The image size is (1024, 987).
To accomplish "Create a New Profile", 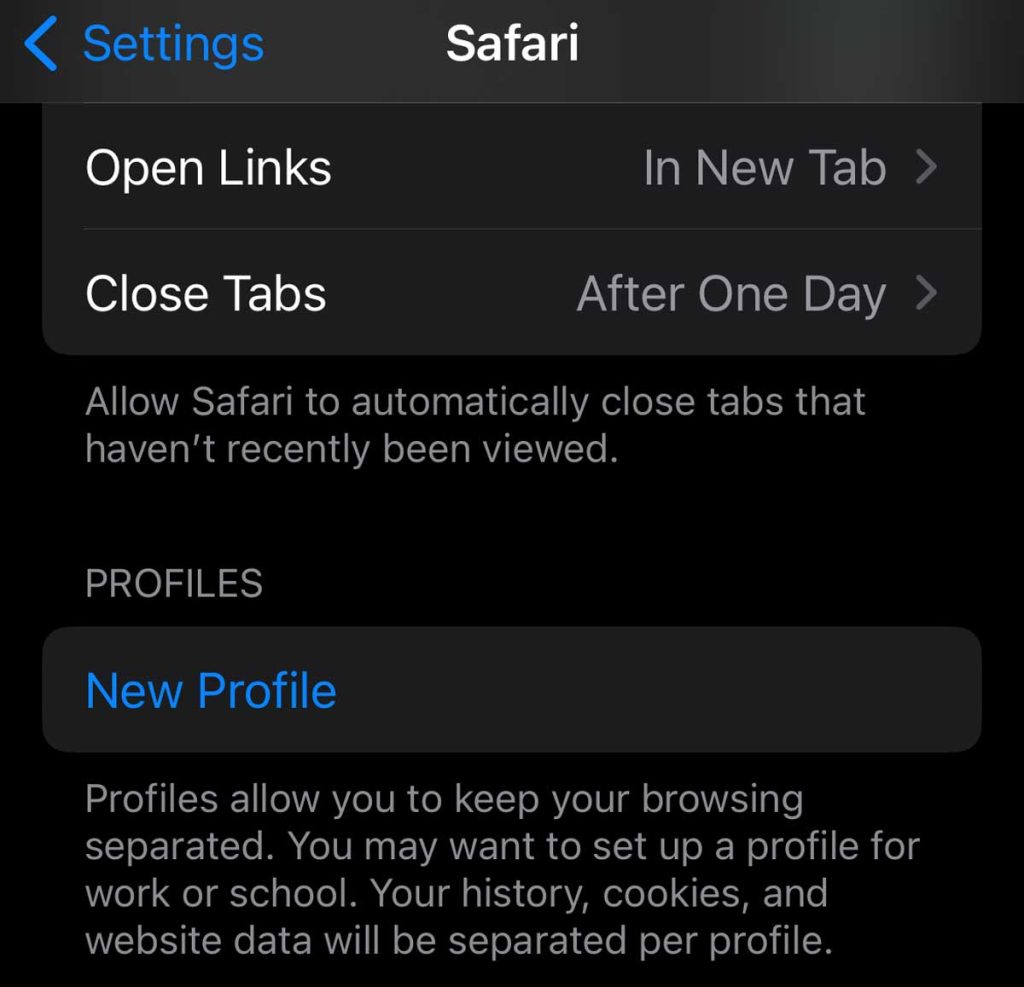I will 212,691.
